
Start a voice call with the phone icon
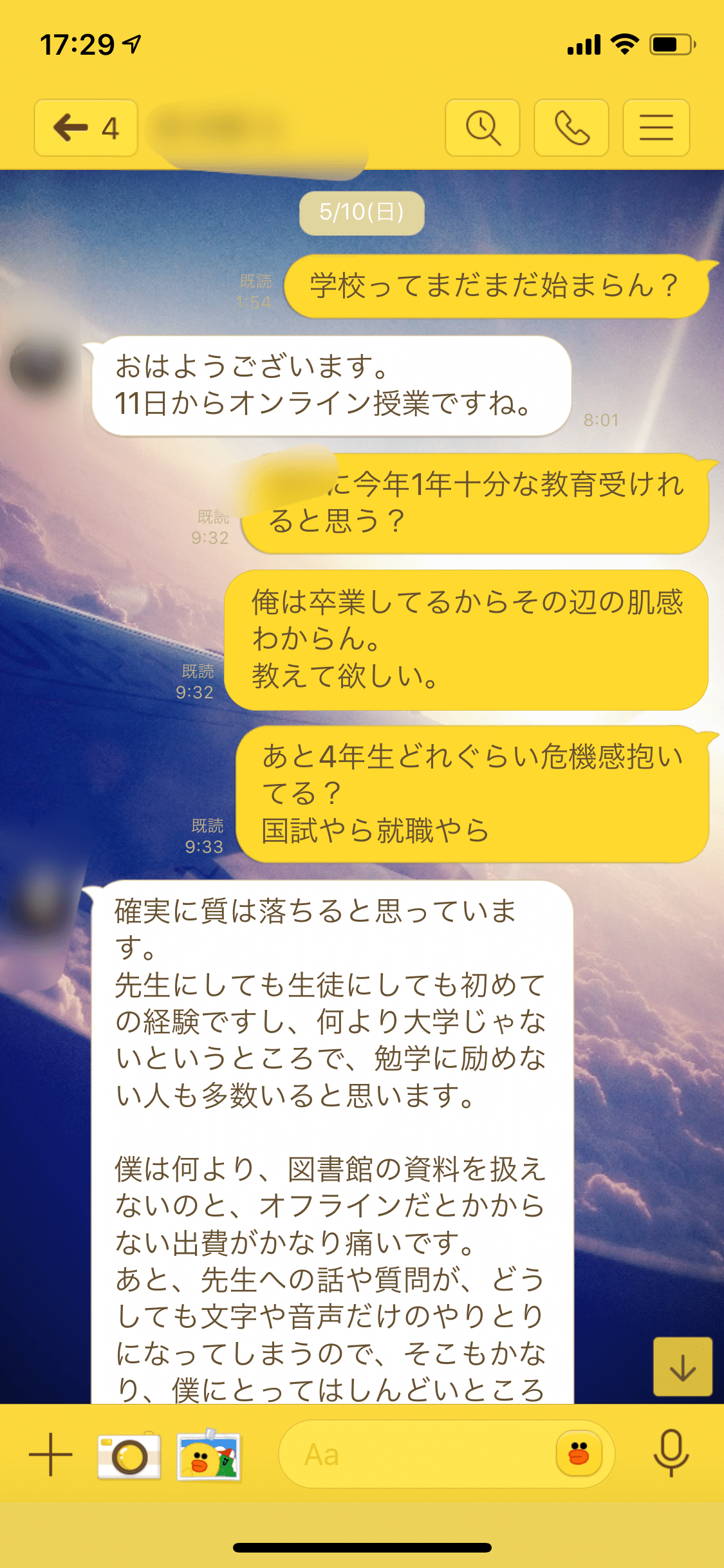click(x=570, y=127)
